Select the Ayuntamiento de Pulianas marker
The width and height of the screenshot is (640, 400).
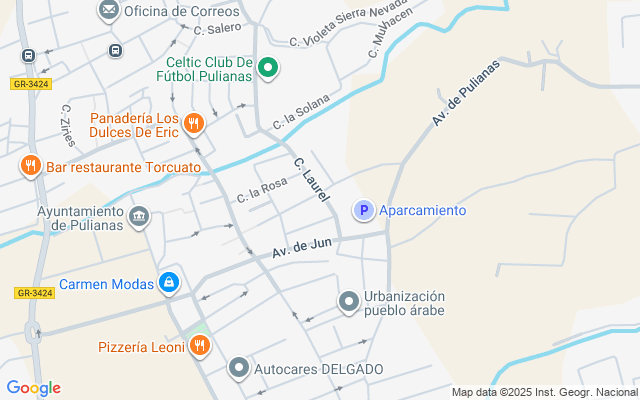[139, 215]
